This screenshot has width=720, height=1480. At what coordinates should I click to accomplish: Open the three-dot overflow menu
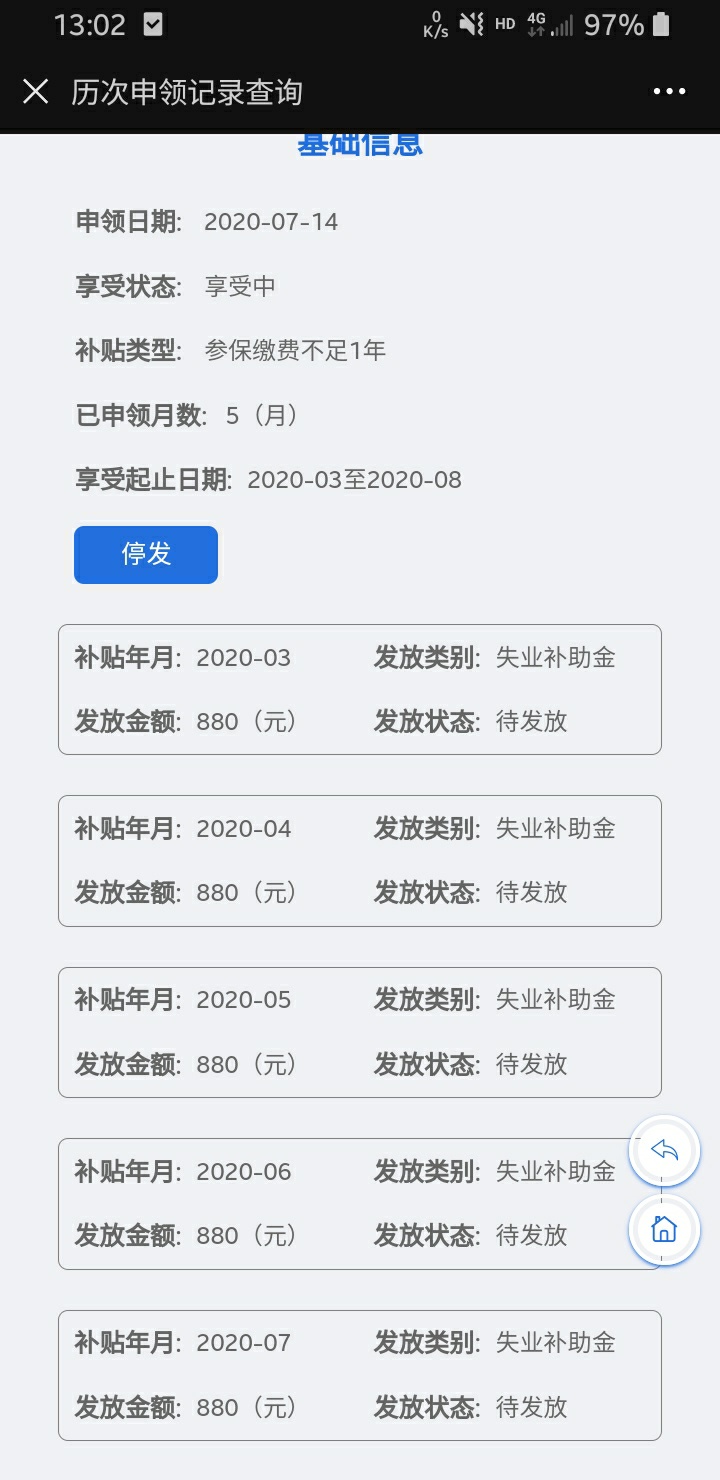point(669,92)
